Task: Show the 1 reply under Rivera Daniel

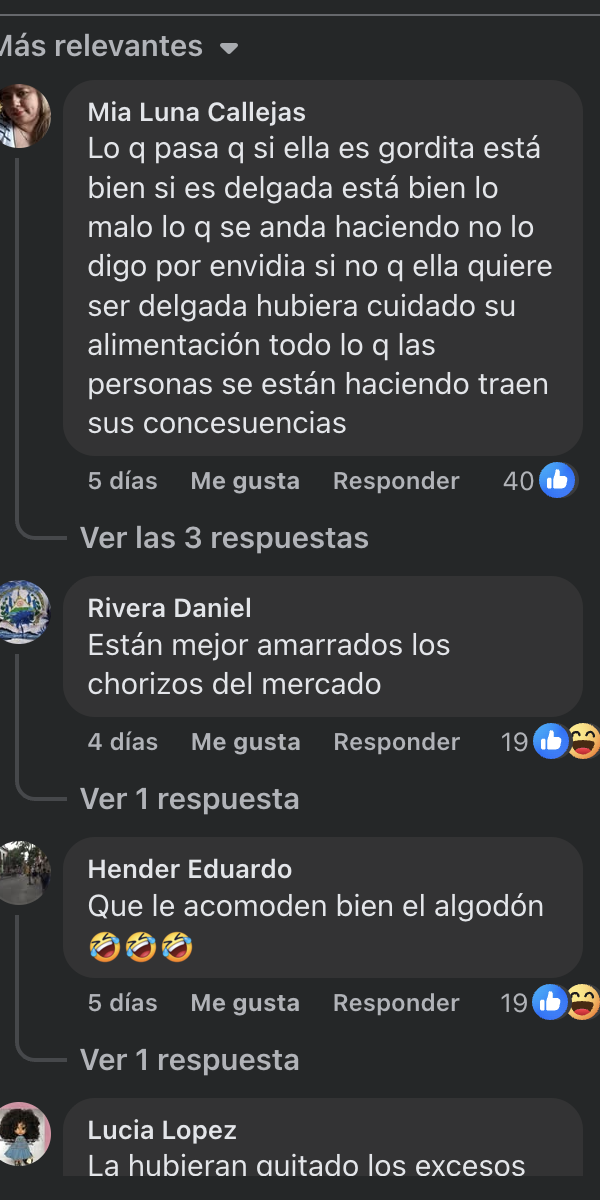Action: tap(189, 799)
